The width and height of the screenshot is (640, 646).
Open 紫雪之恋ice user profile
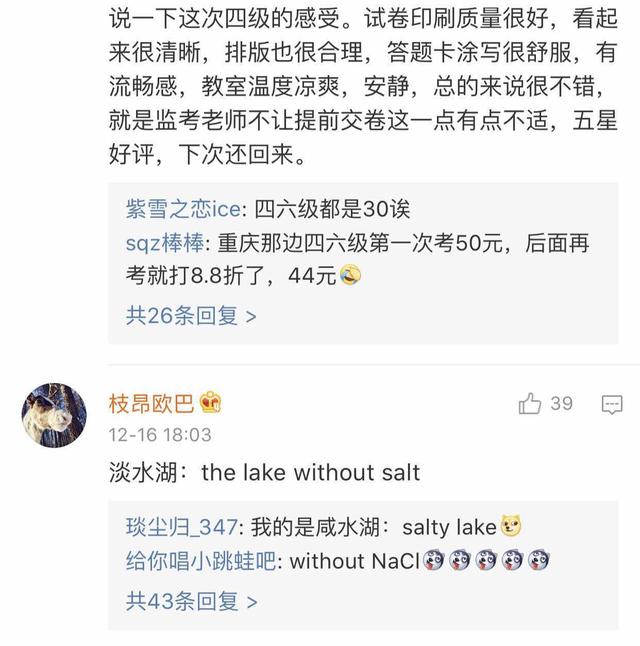click(183, 210)
